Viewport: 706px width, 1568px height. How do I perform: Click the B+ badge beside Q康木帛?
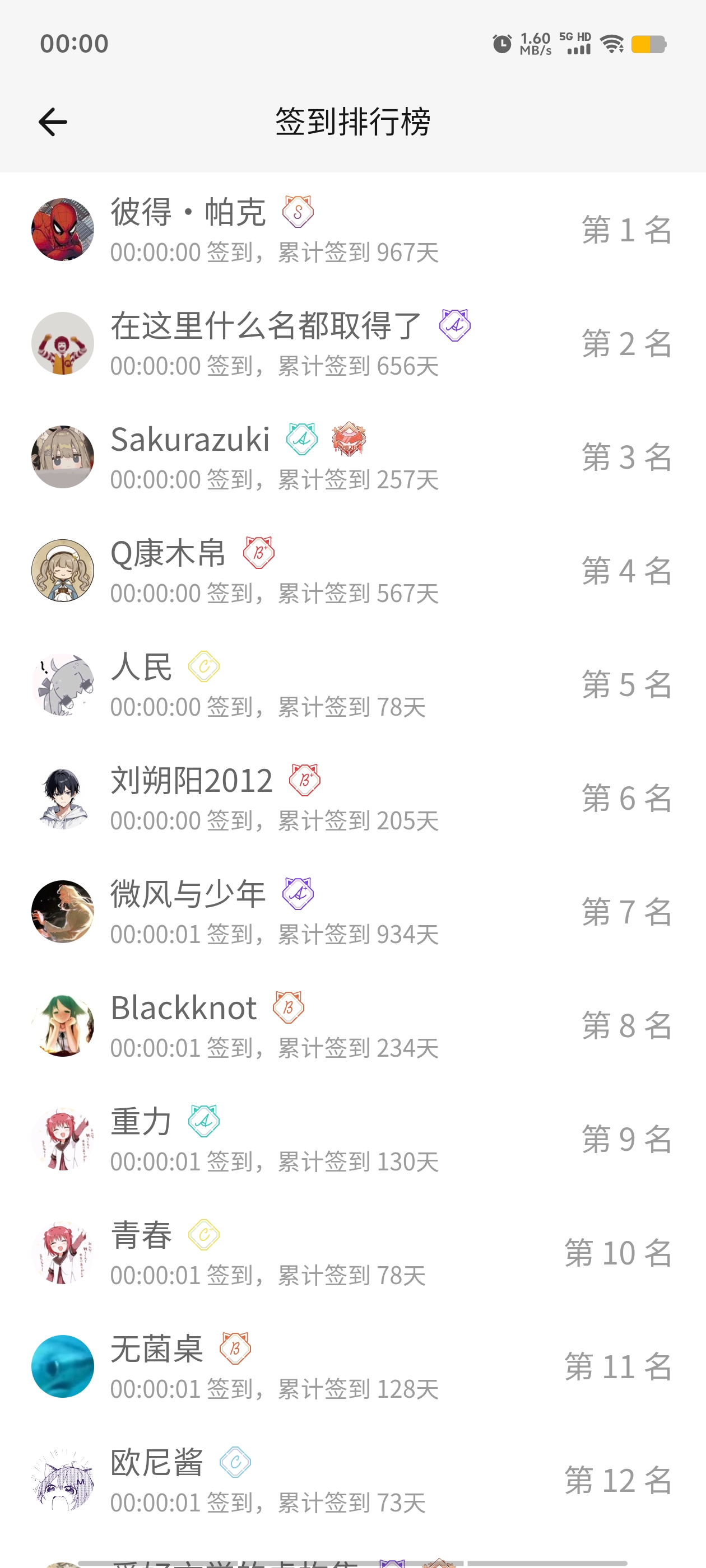pos(259,553)
